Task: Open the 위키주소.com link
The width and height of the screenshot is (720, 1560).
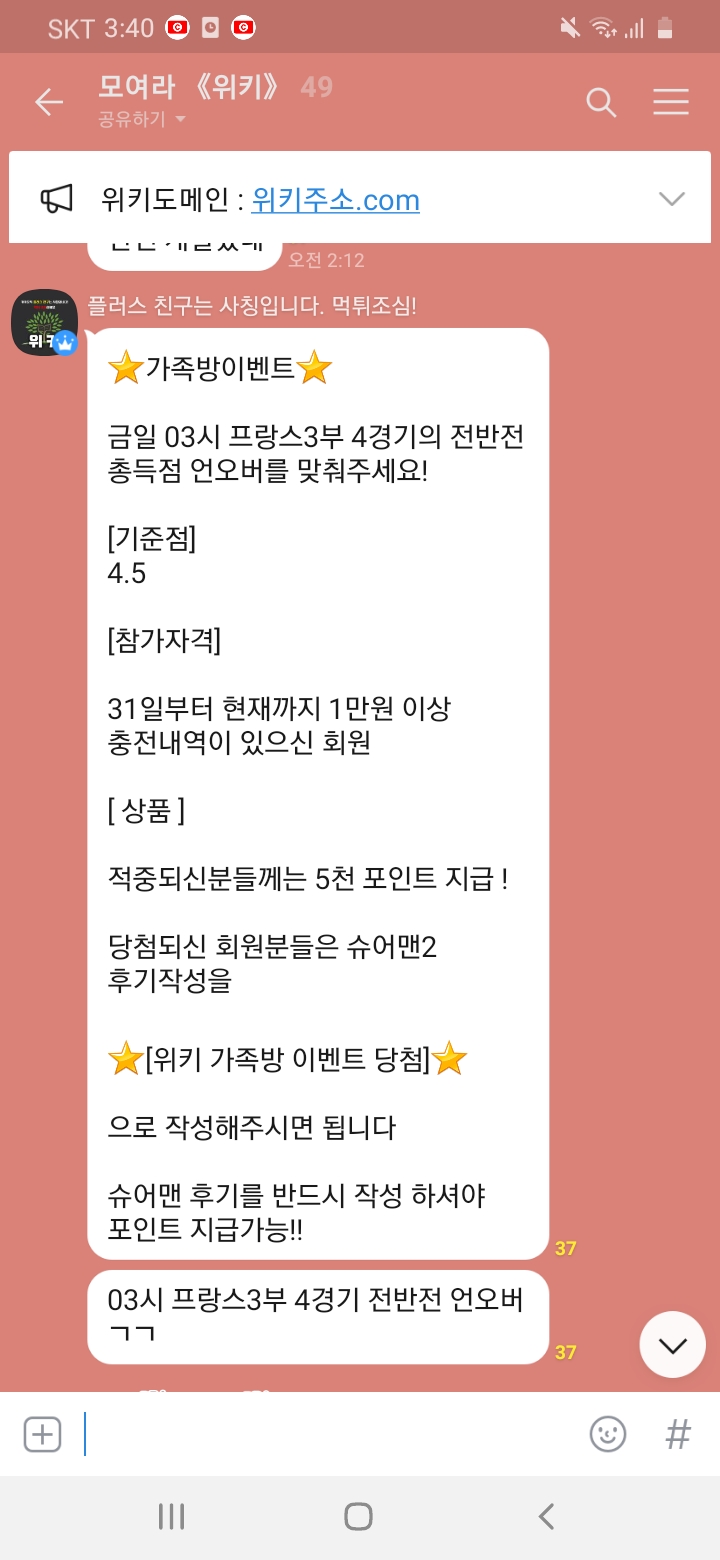Action: coord(335,200)
